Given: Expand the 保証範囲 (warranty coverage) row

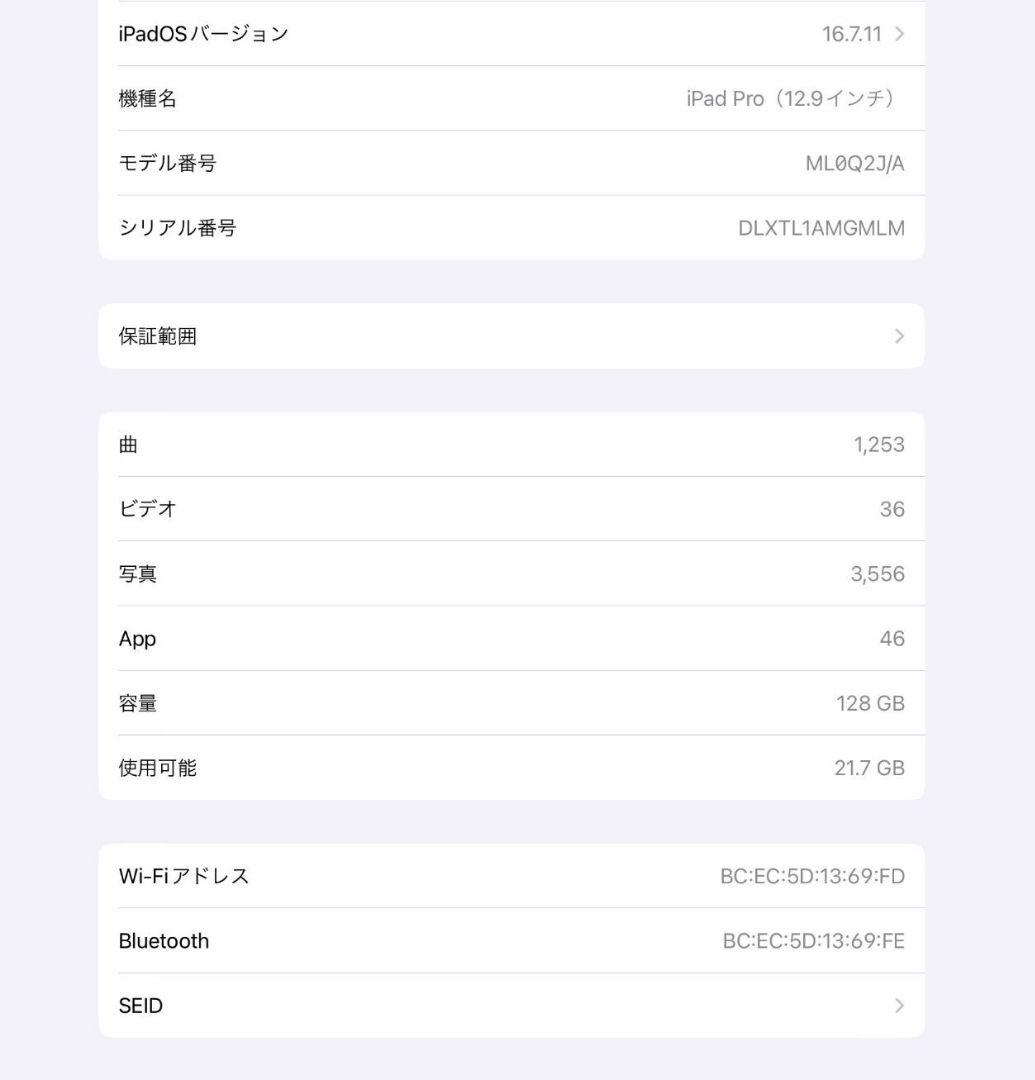Looking at the screenshot, I should click(x=512, y=336).
